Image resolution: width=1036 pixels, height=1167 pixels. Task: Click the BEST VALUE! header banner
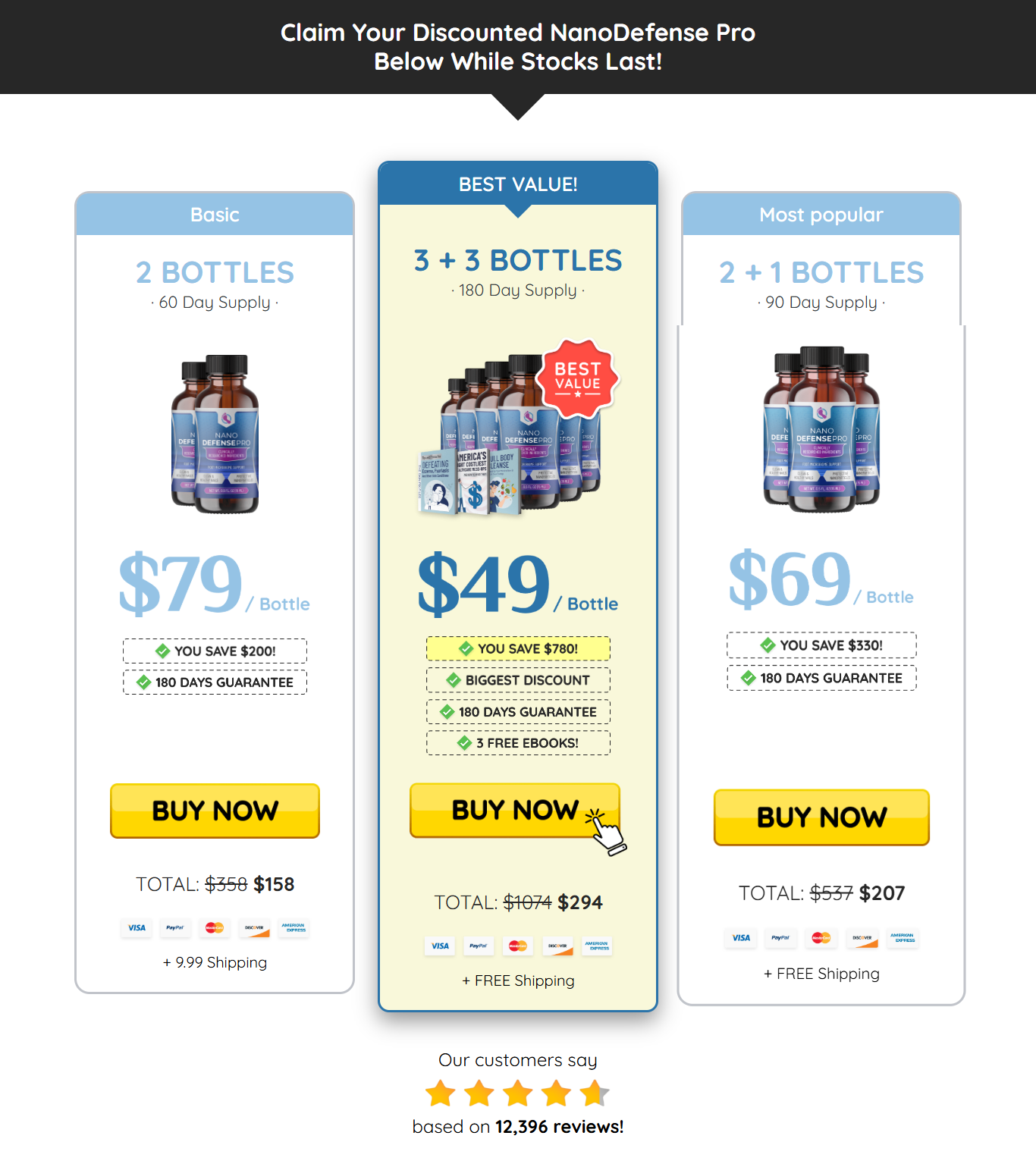click(518, 184)
